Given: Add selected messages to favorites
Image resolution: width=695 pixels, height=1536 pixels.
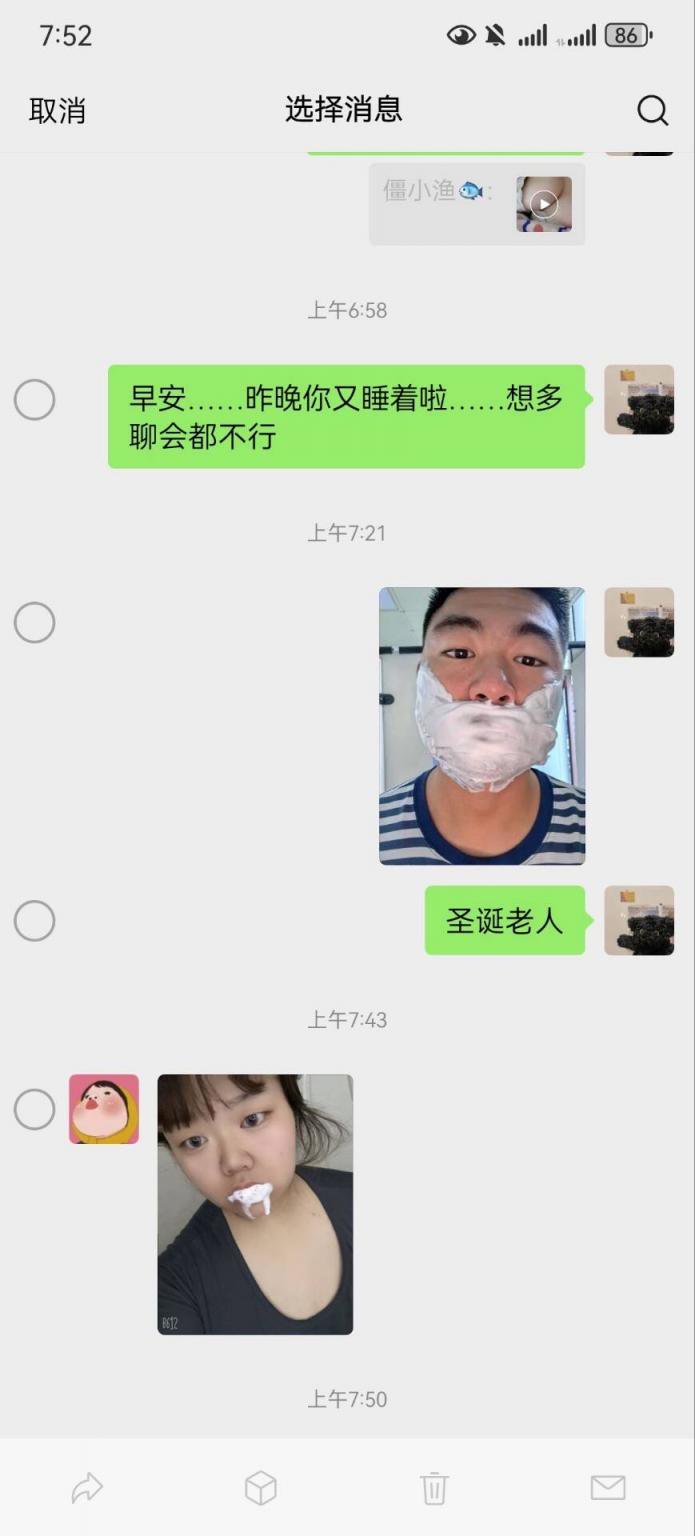Looking at the screenshot, I should tap(260, 1488).
